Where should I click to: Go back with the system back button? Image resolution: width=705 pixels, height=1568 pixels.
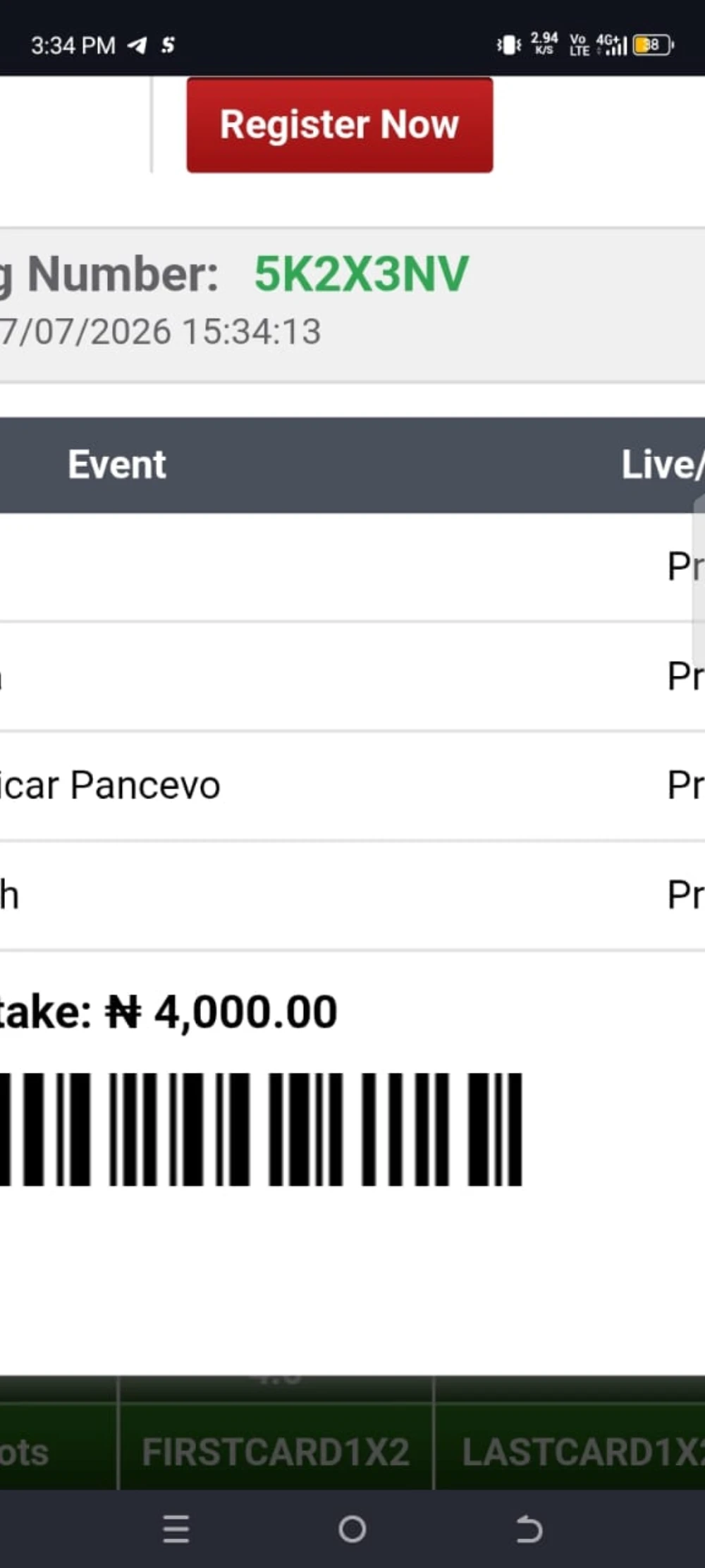click(529, 1530)
